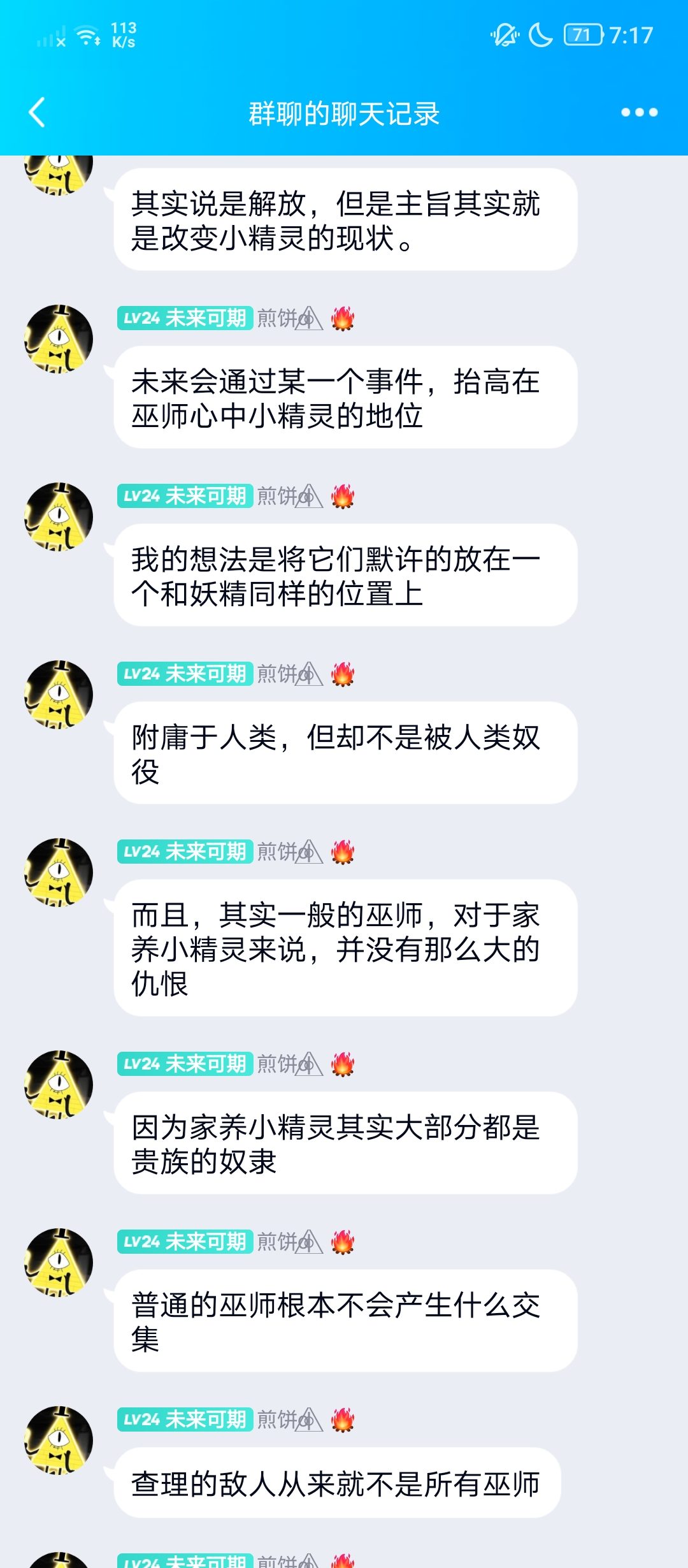
Task: Open sender avatar beside 附庸于人类 message
Action: 59,695
